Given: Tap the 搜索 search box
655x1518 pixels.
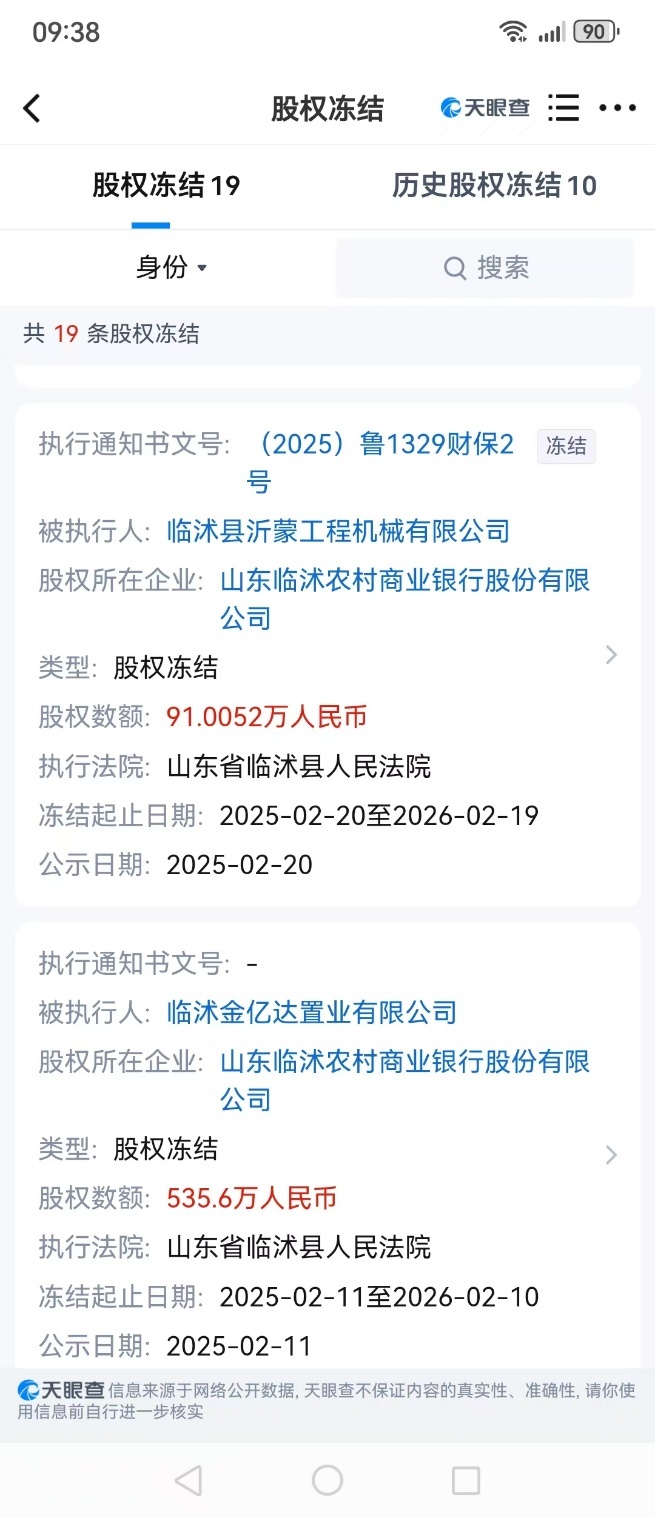Looking at the screenshot, I should click(x=485, y=268).
